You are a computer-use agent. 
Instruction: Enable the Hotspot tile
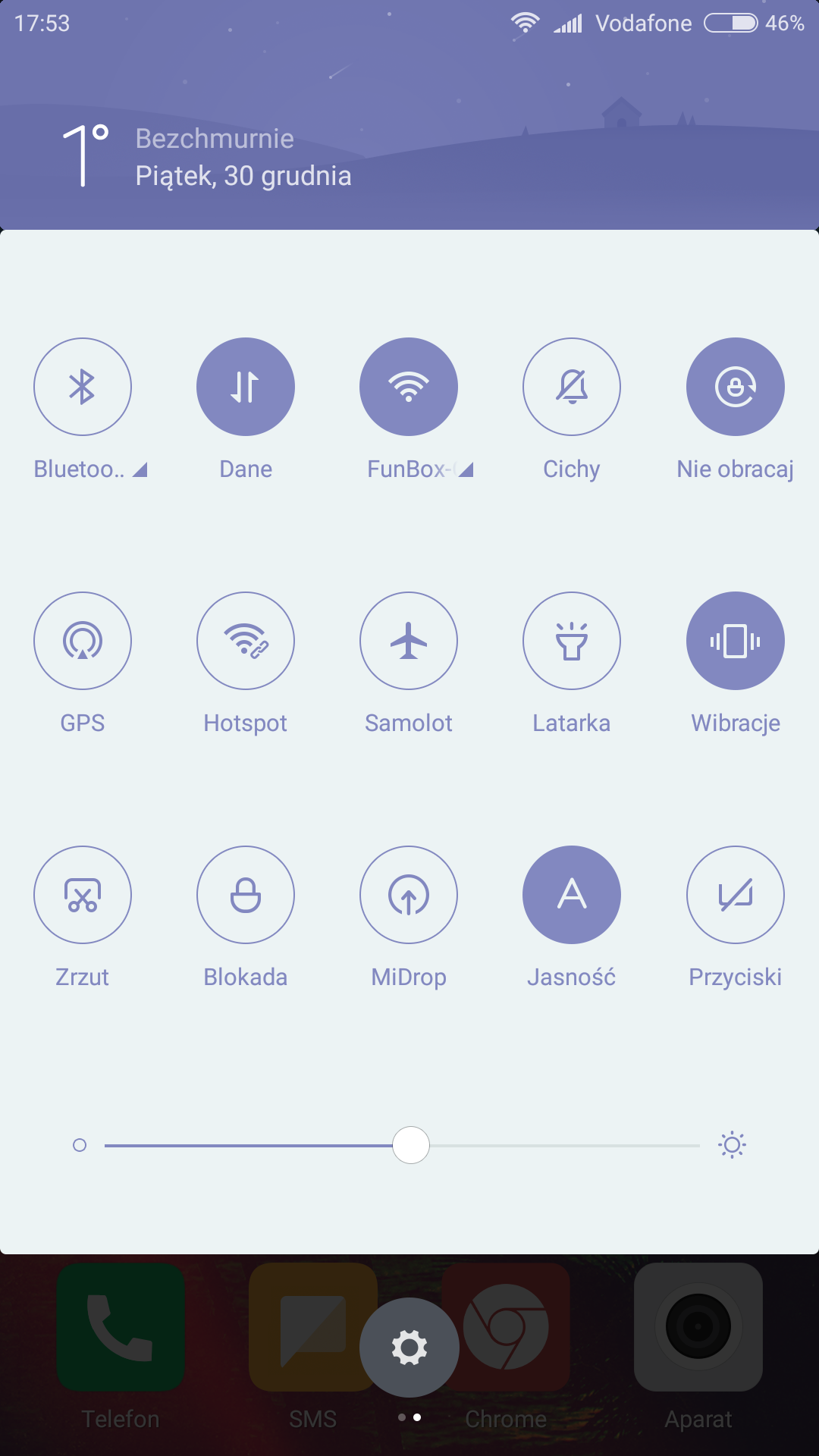point(246,641)
